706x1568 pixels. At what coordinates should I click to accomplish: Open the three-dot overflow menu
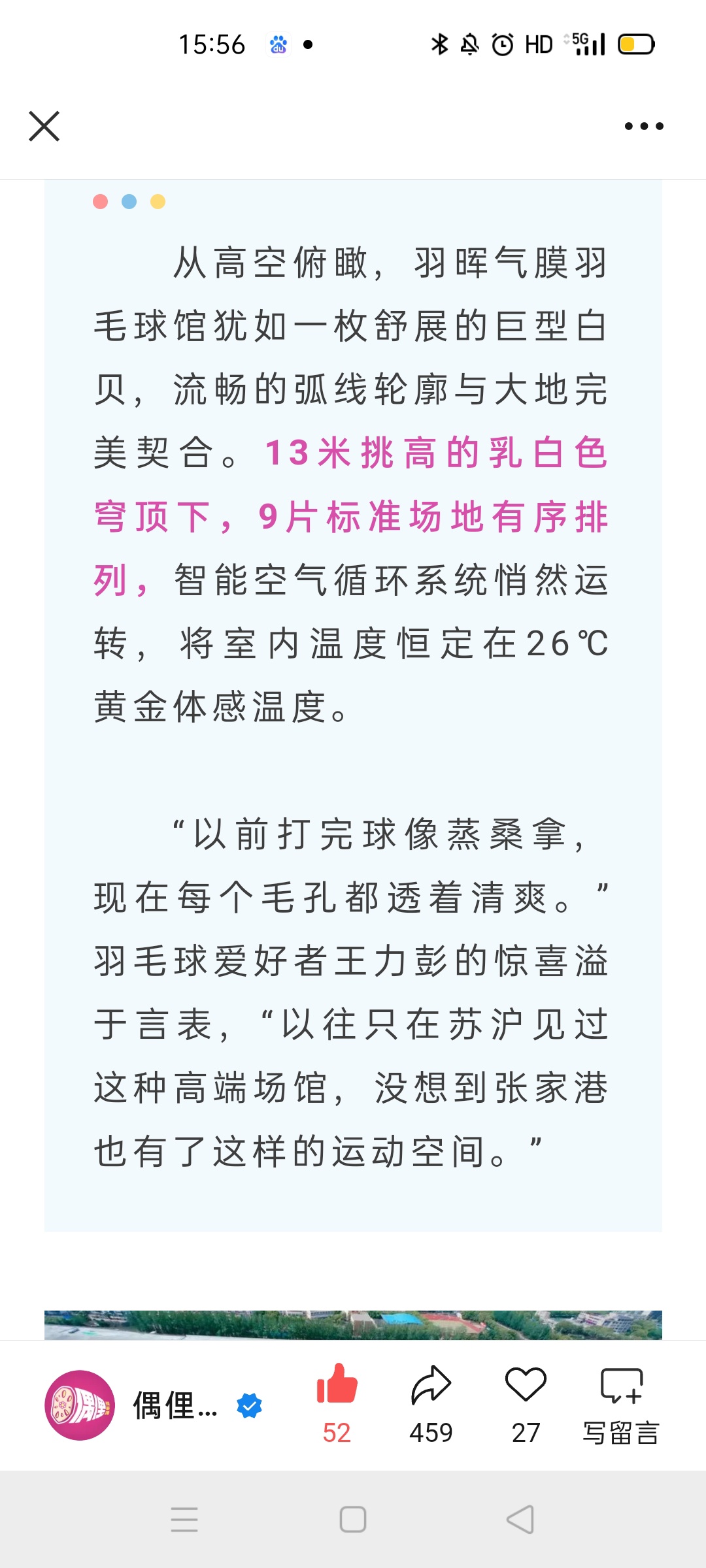[x=644, y=126]
